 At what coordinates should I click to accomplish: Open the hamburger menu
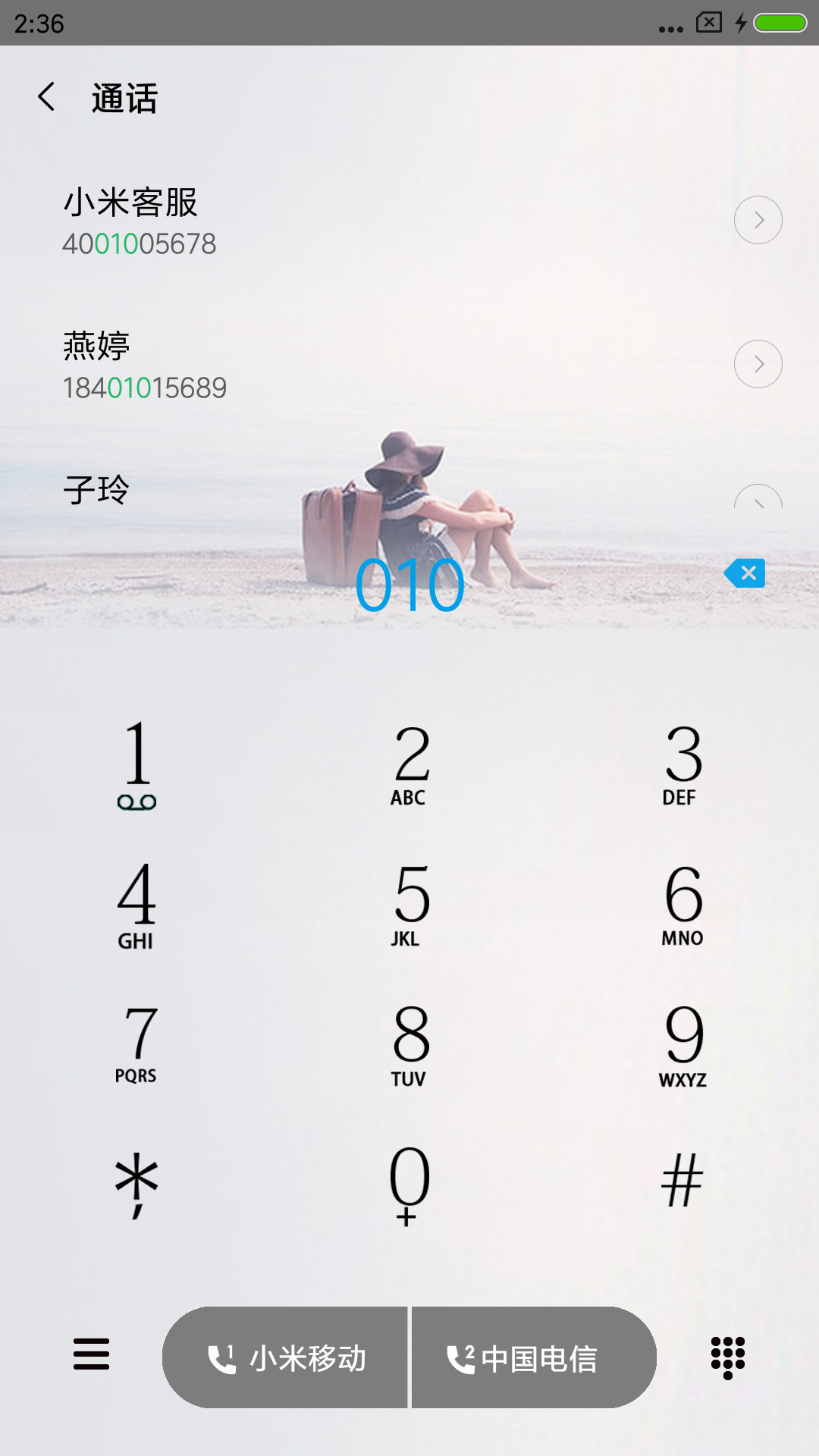point(91,1354)
